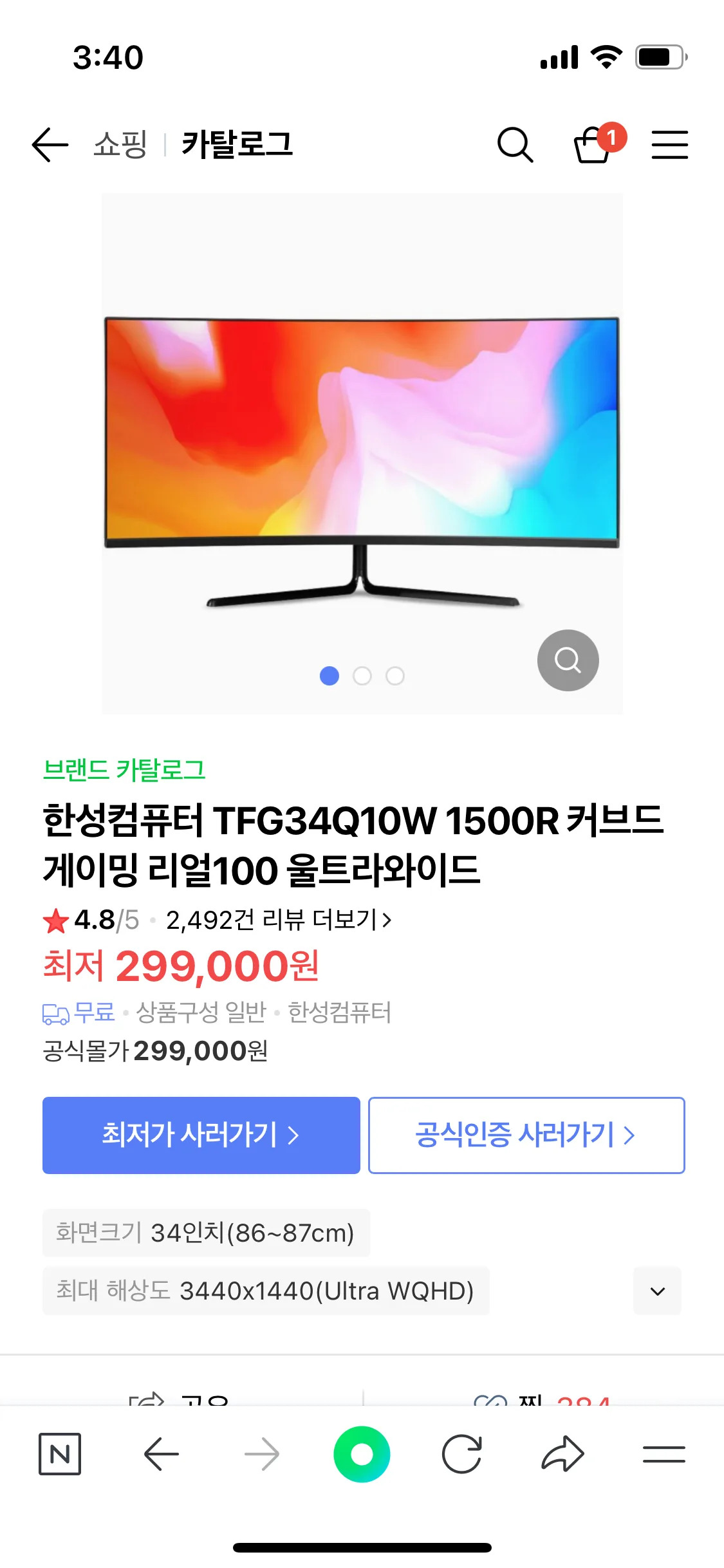Screen dimensions: 724x1568
Task: Open search from the top toolbar
Action: point(515,144)
